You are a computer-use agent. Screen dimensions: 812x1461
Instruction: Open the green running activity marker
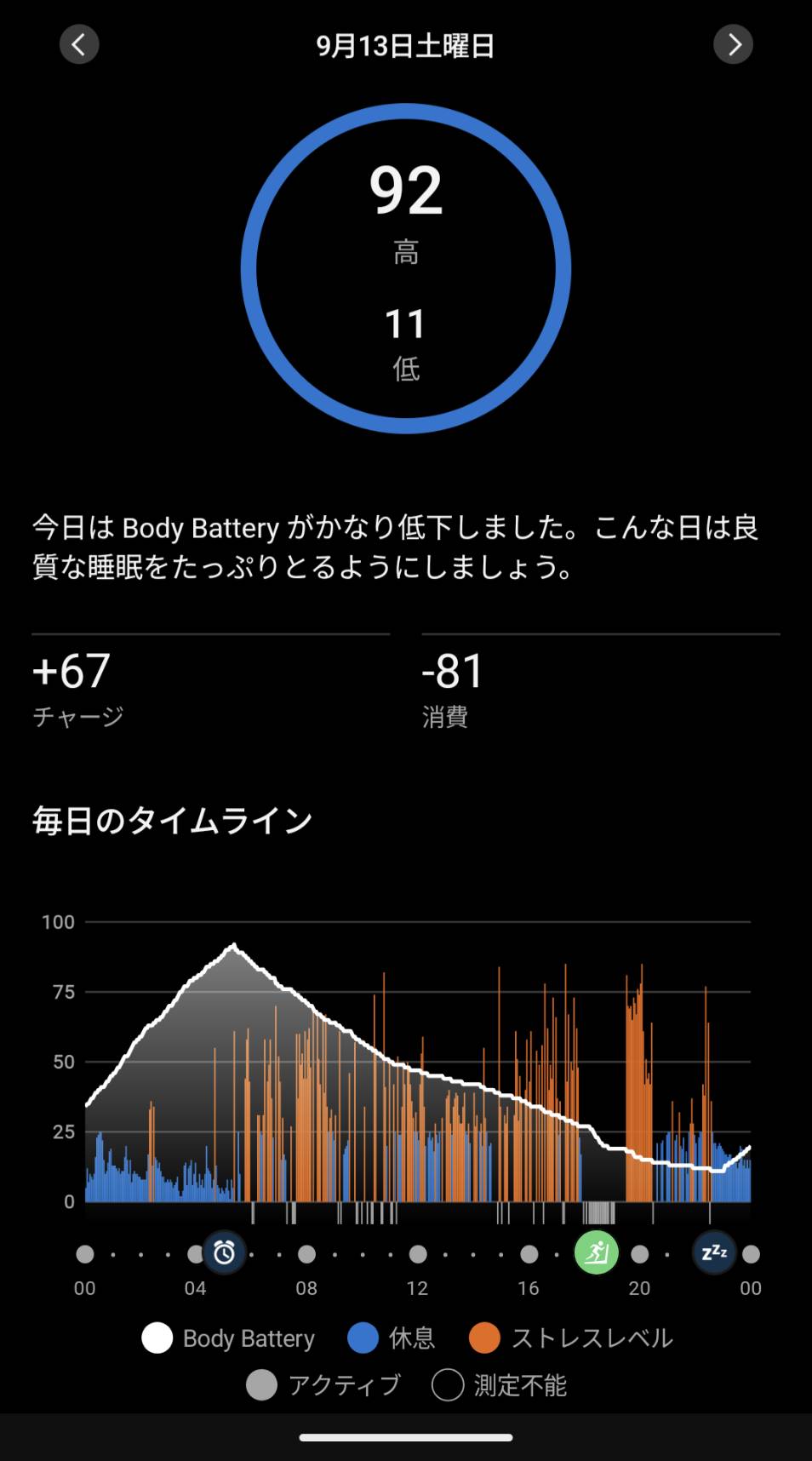(596, 1252)
